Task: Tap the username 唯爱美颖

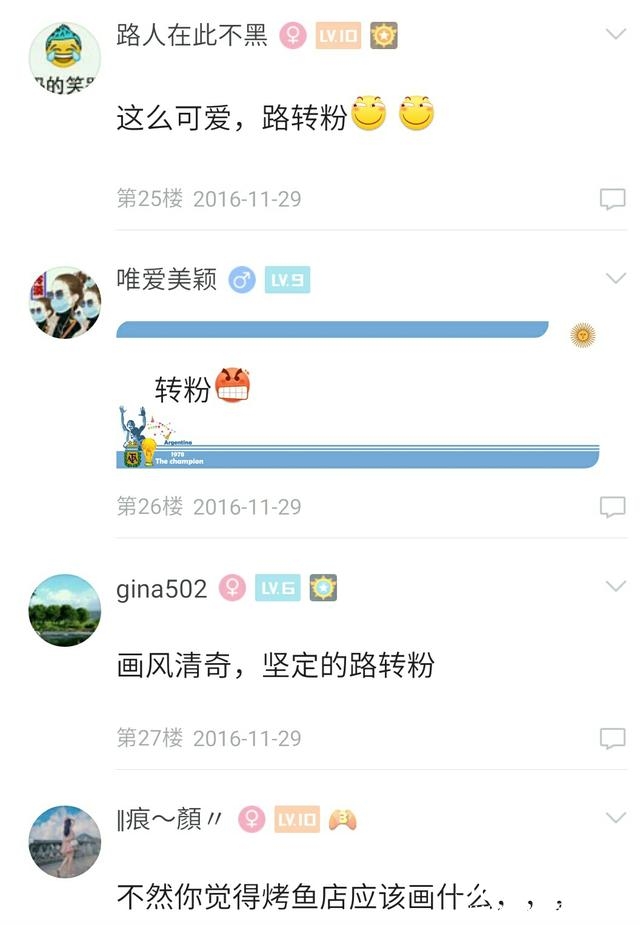Action: [167, 280]
